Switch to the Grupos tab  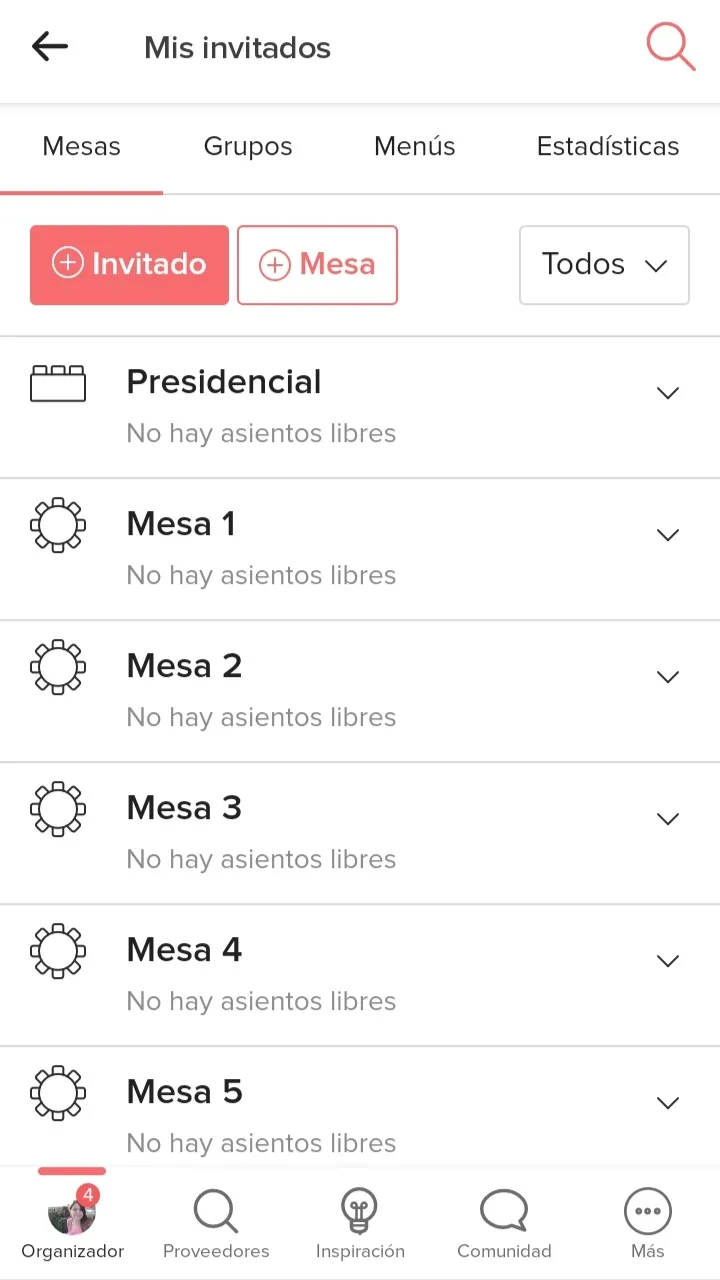click(248, 146)
